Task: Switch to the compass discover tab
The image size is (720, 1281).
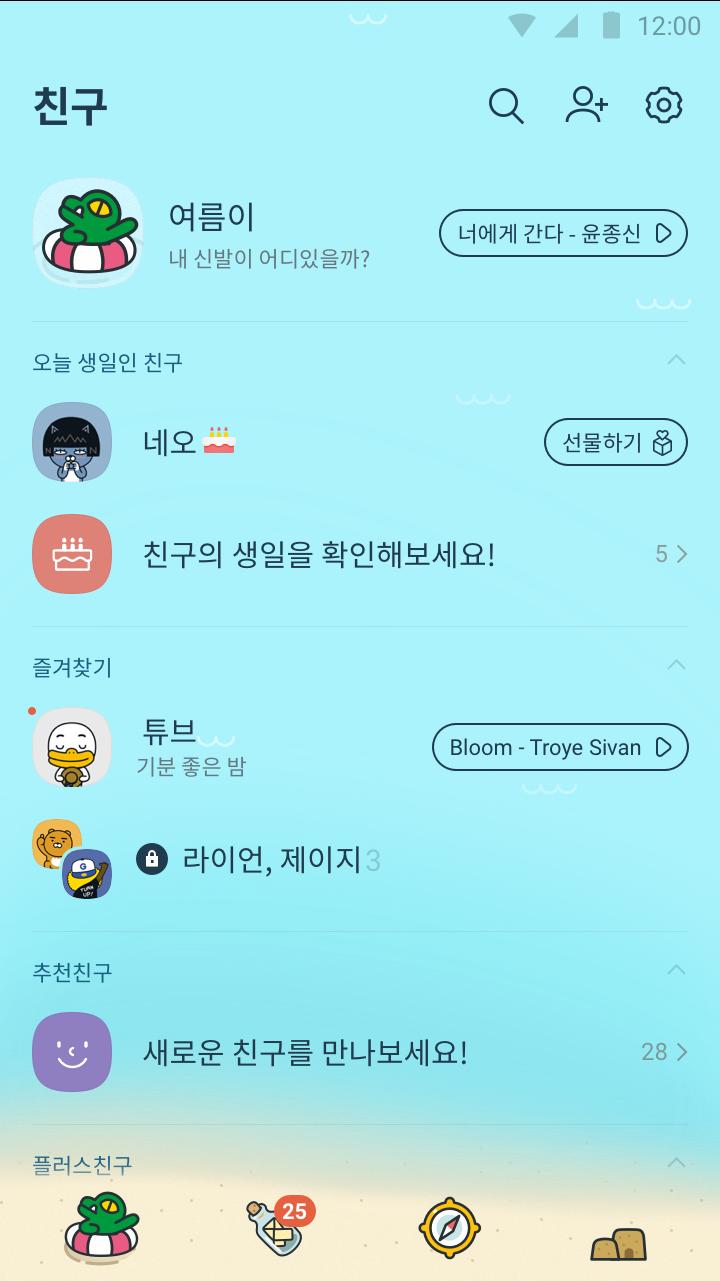Action: pos(450,1227)
